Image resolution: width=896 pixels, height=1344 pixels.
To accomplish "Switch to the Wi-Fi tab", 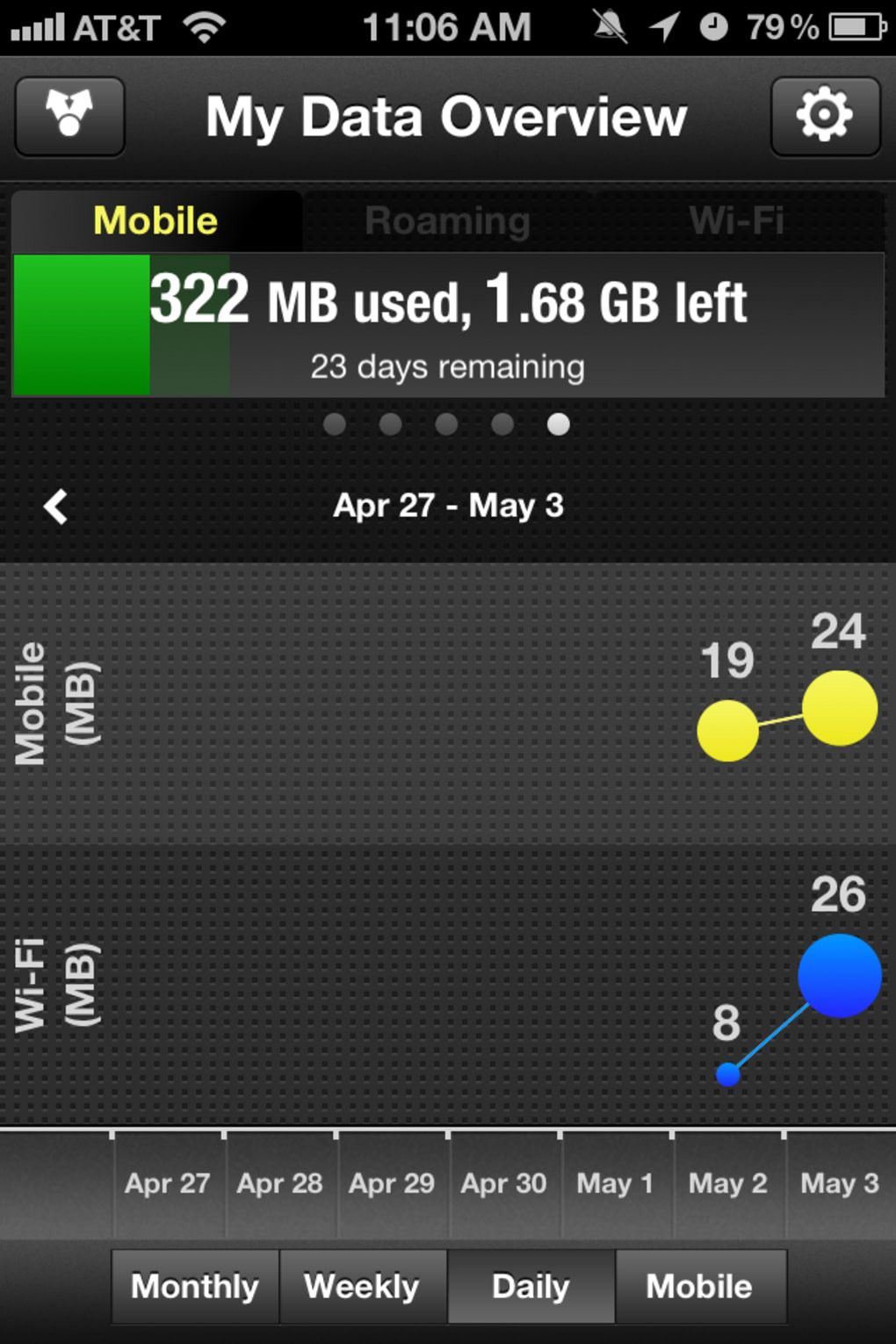I will pos(736,221).
